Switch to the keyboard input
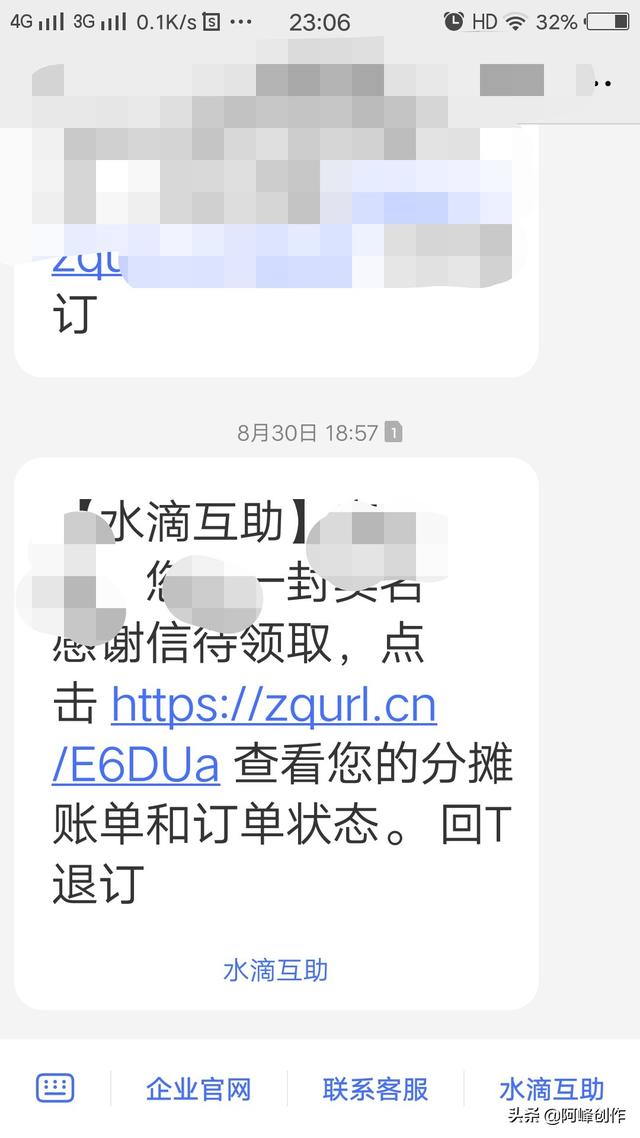This screenshot has height=1138, width=640. [55, 1087]
